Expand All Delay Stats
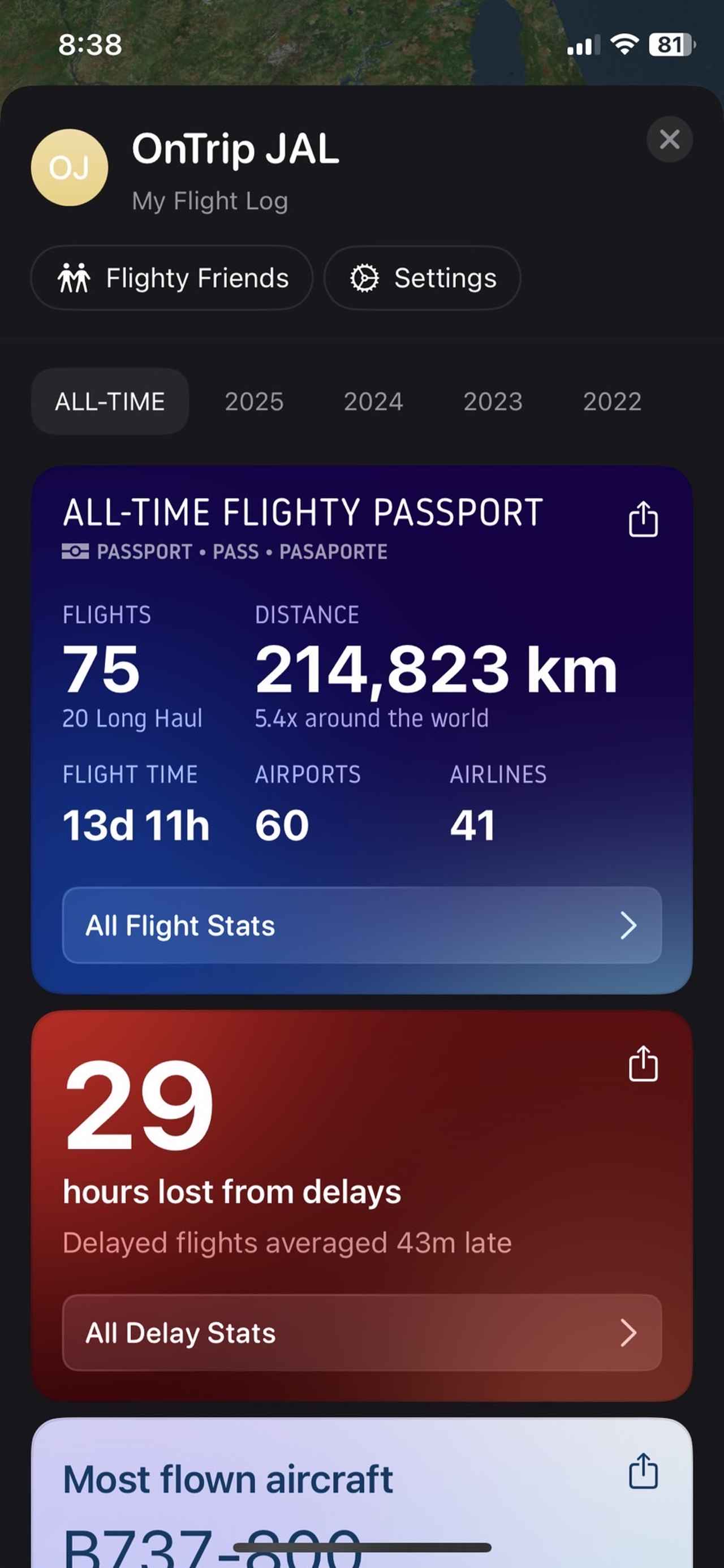Screen dimensions: 724x1568 click(x=361, y=1333)
